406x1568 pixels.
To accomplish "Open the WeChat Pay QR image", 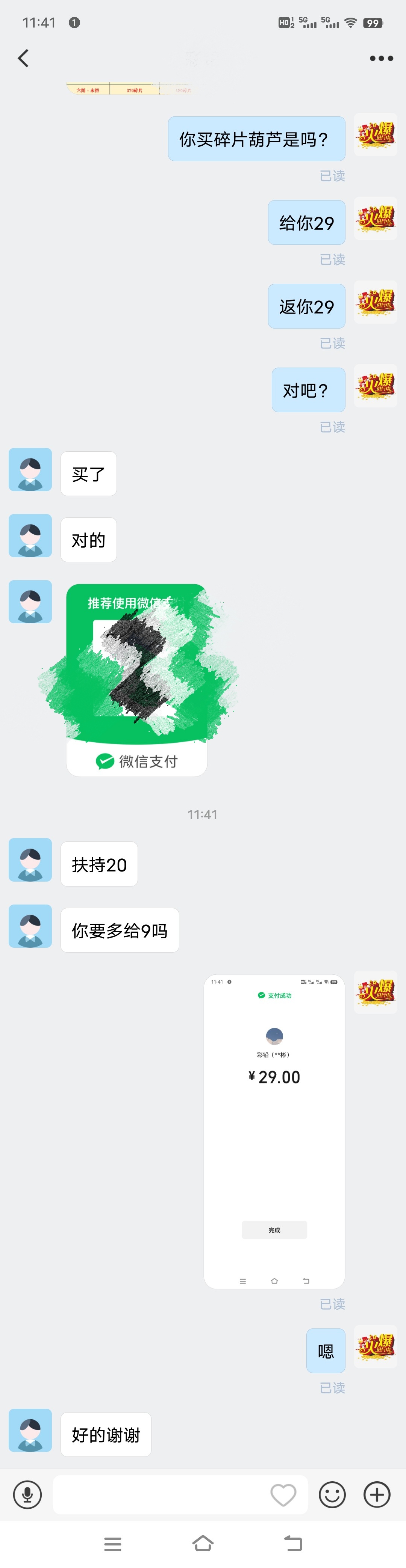I will pos(136,679).
